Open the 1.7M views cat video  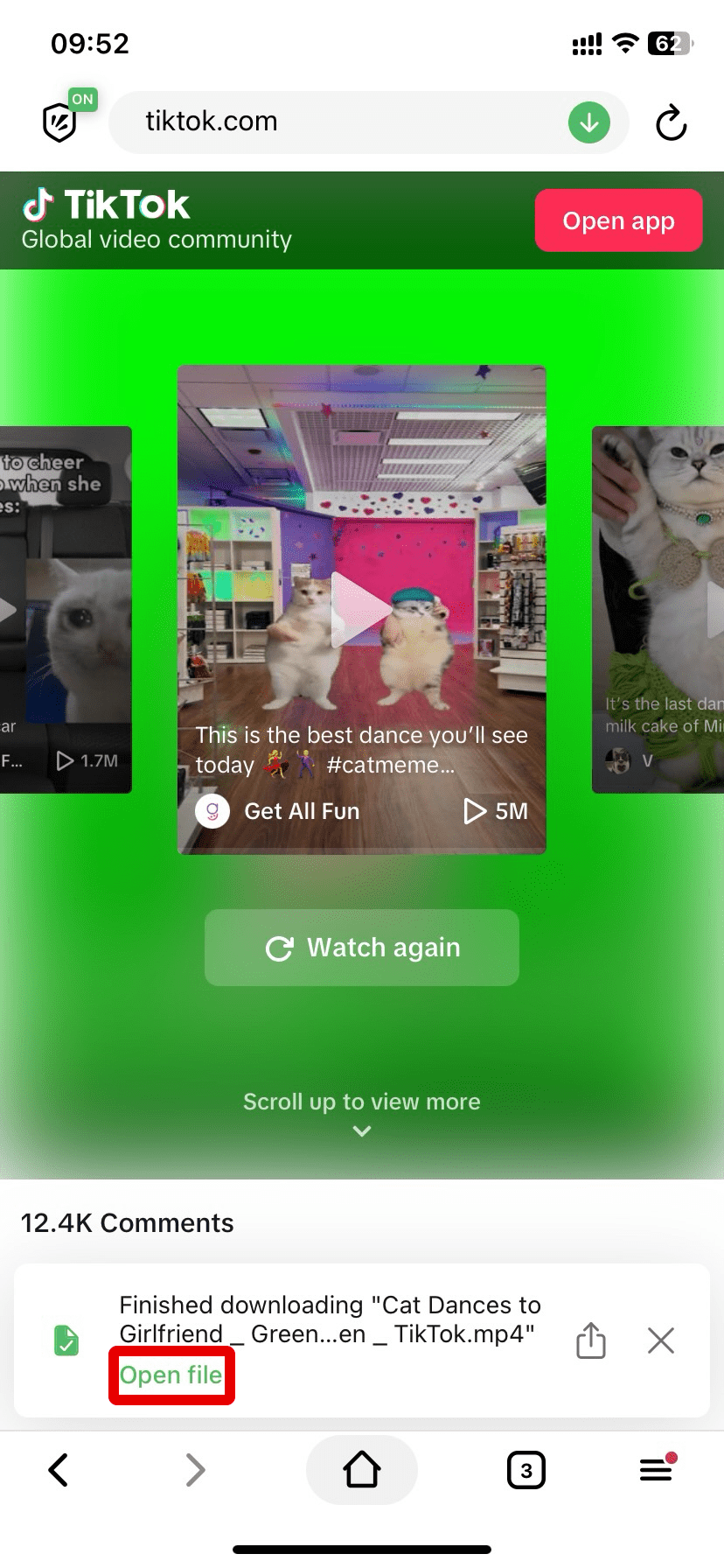click(66, 609)
